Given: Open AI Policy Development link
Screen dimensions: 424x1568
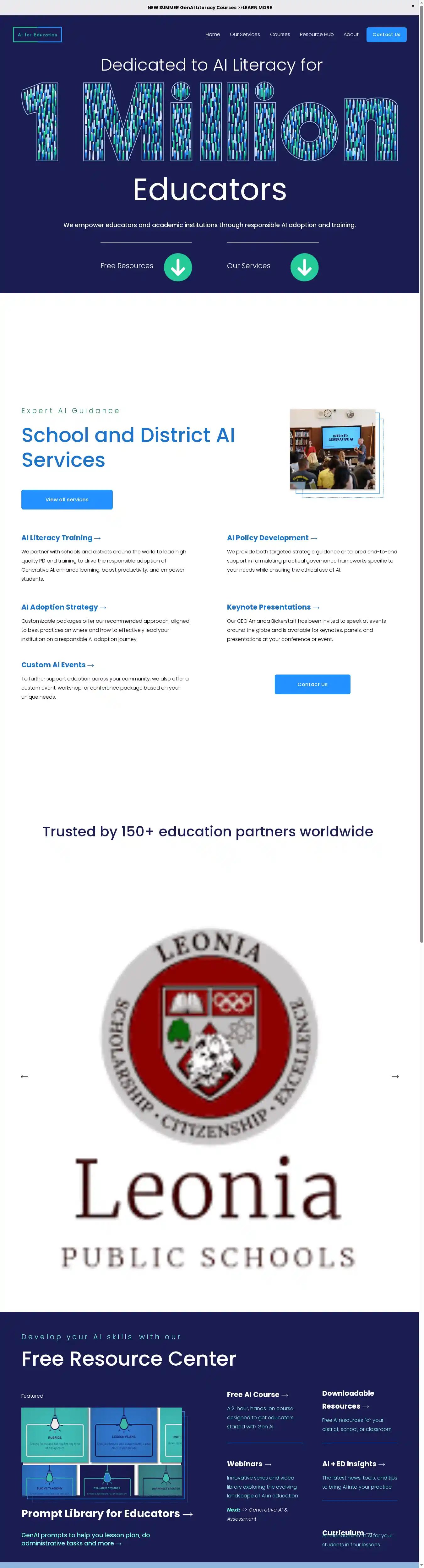Looking at the screenshot, I should [272, 538].
